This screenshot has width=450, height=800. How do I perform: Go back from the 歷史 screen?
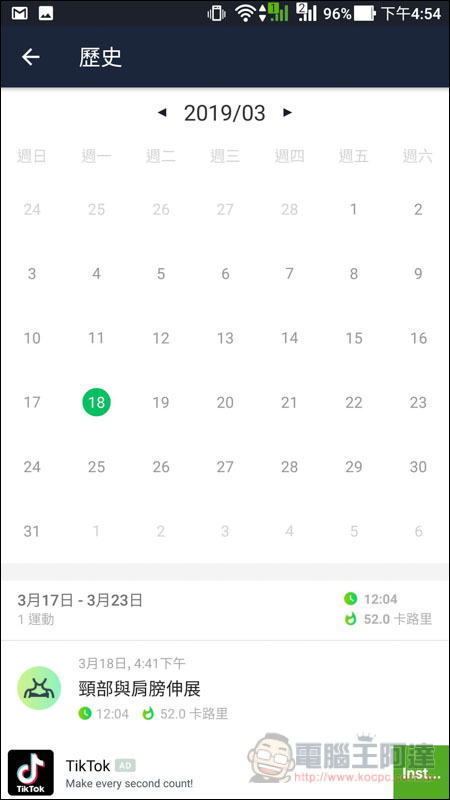31,57
